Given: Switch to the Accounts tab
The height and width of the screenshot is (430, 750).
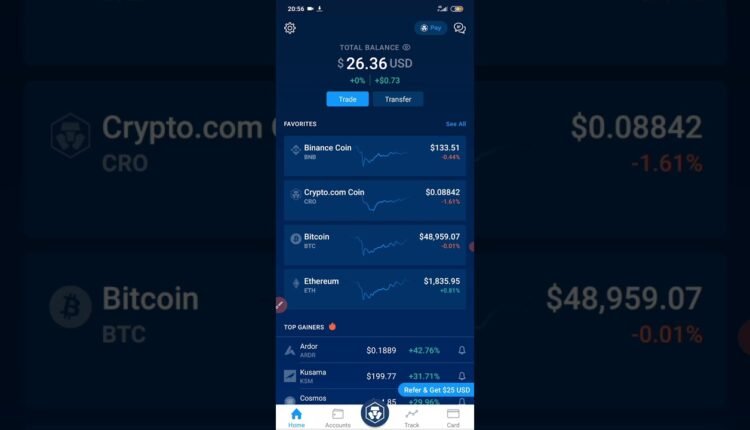Looking at the screenshot, I should 338,417.
